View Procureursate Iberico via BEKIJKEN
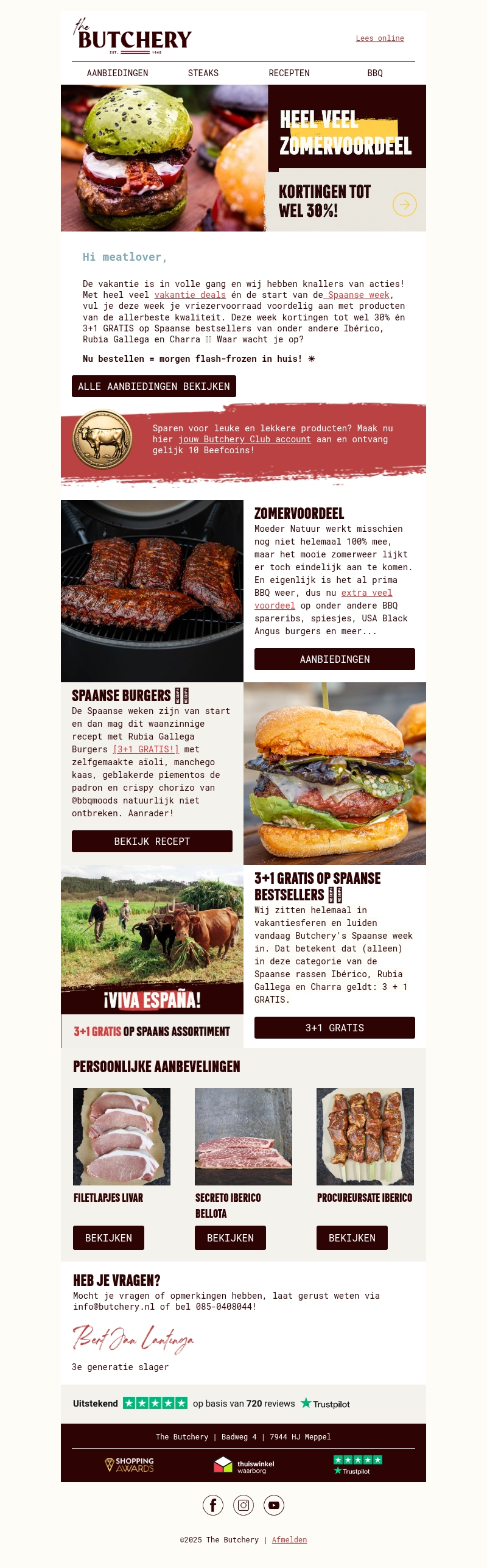The height and width of the screenshot is (1568, 487). pyautogui.click(x=352, y=1238)
